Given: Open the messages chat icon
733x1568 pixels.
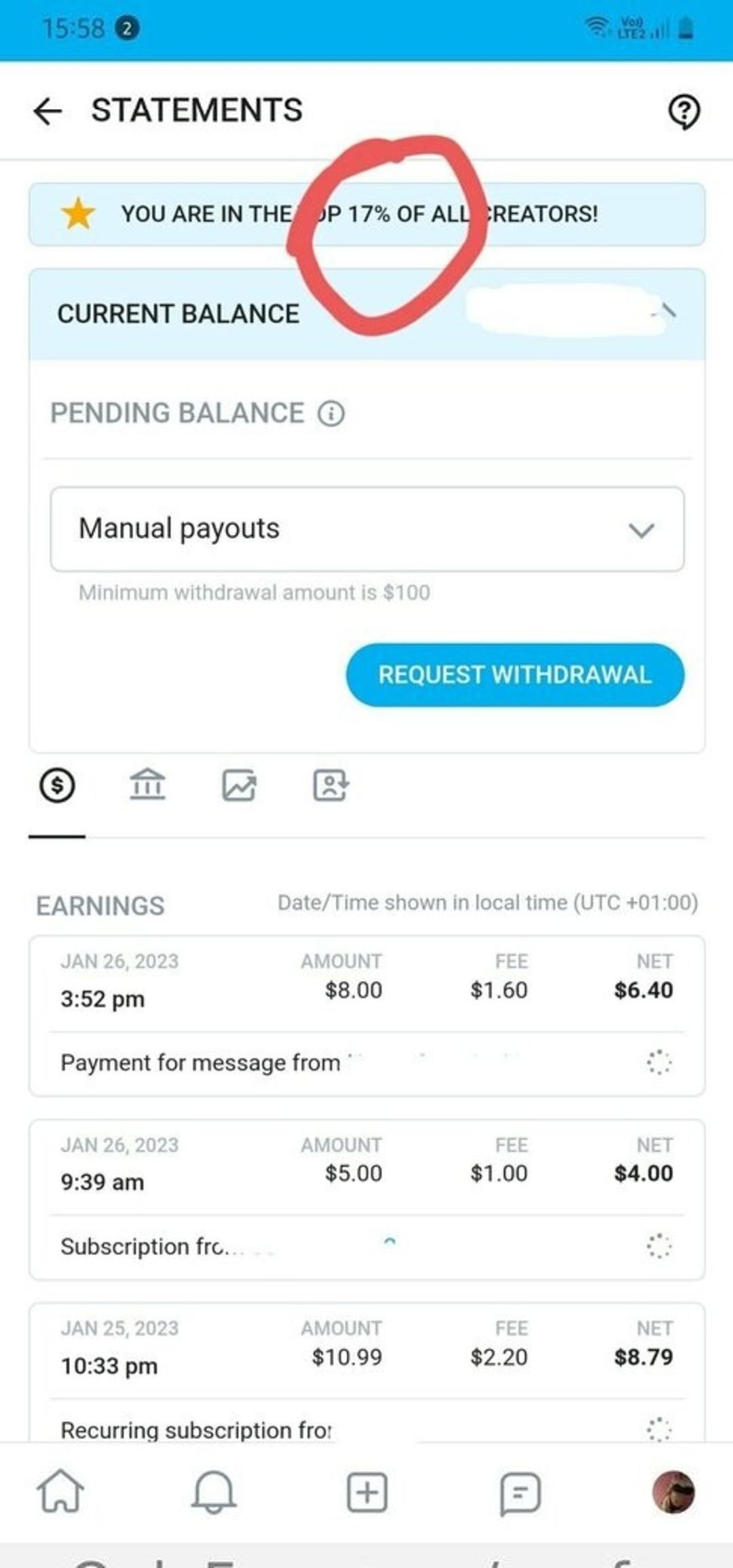Looking at the screenshot, I should pos(520,1491).
